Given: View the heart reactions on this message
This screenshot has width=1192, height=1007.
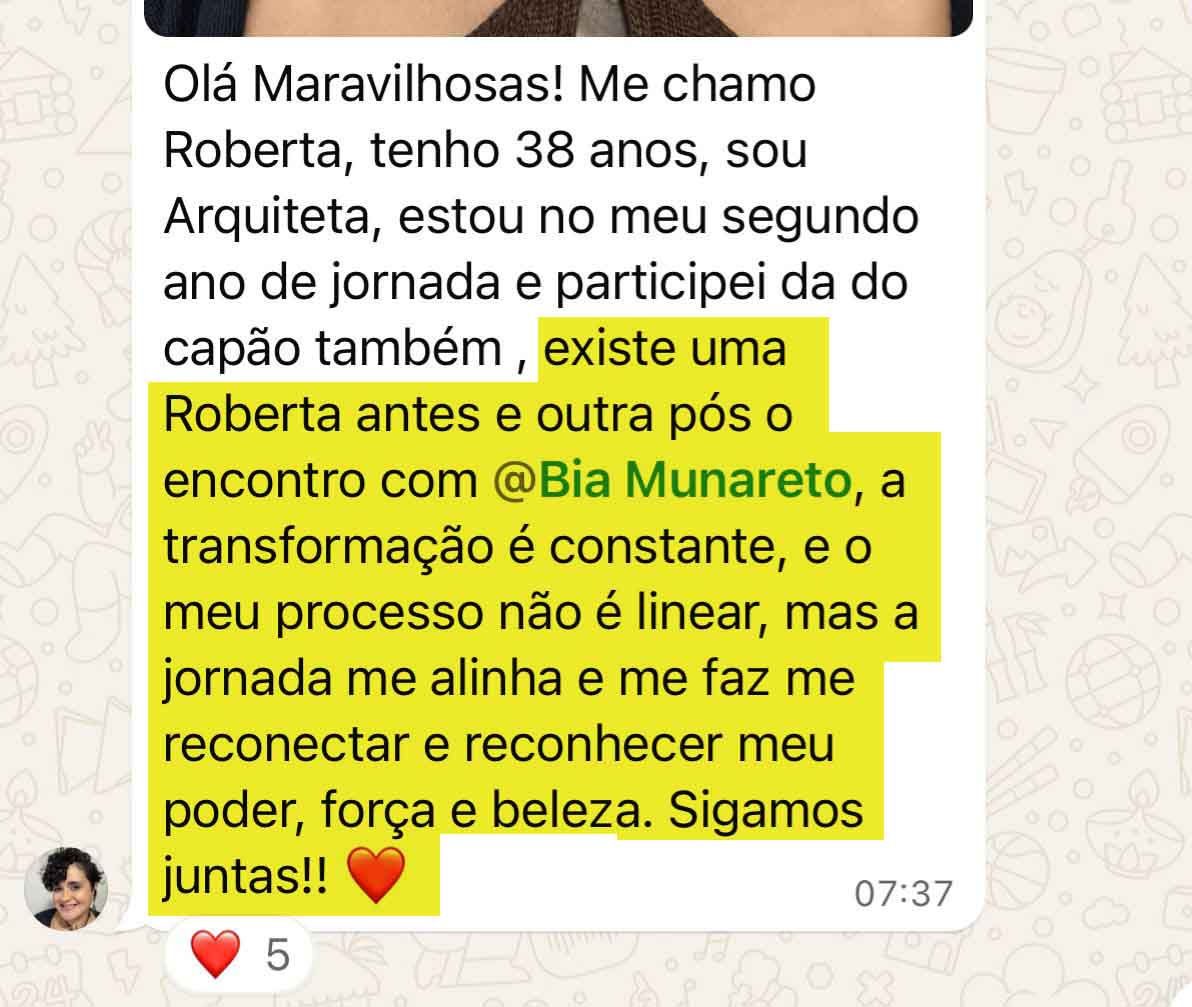Looking at the screenshot, I should pyautogui.click(x=239, y=955).
